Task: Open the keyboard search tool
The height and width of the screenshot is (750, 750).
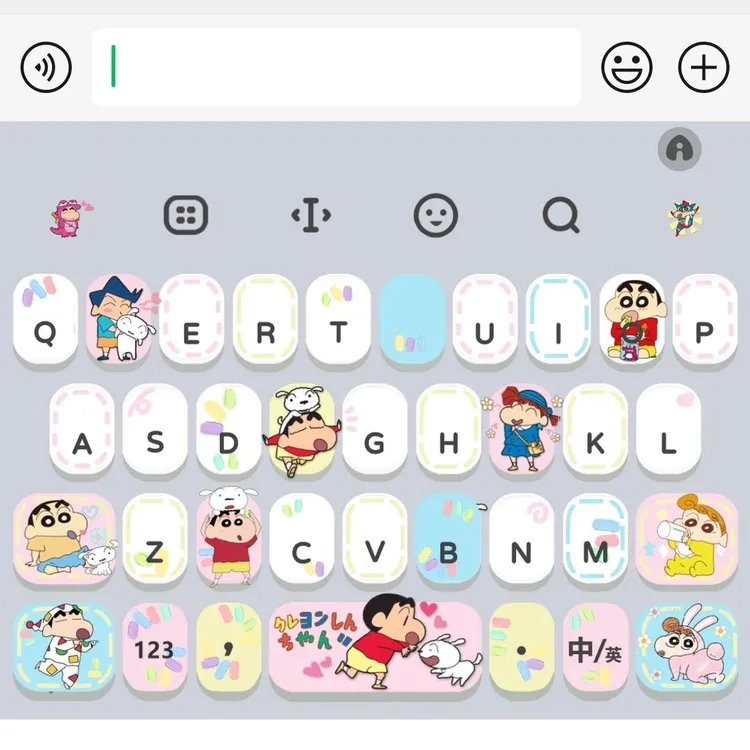Action: pos(561,215)
